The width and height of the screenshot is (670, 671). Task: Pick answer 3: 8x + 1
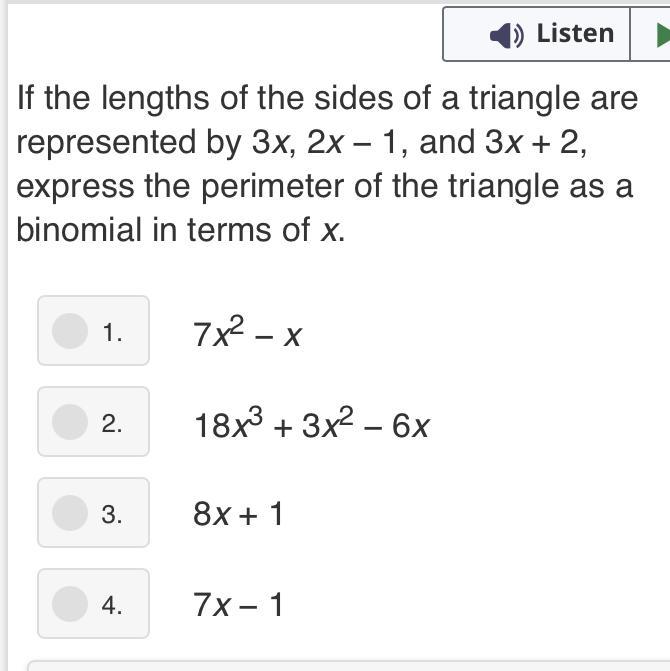pos(70,513)
